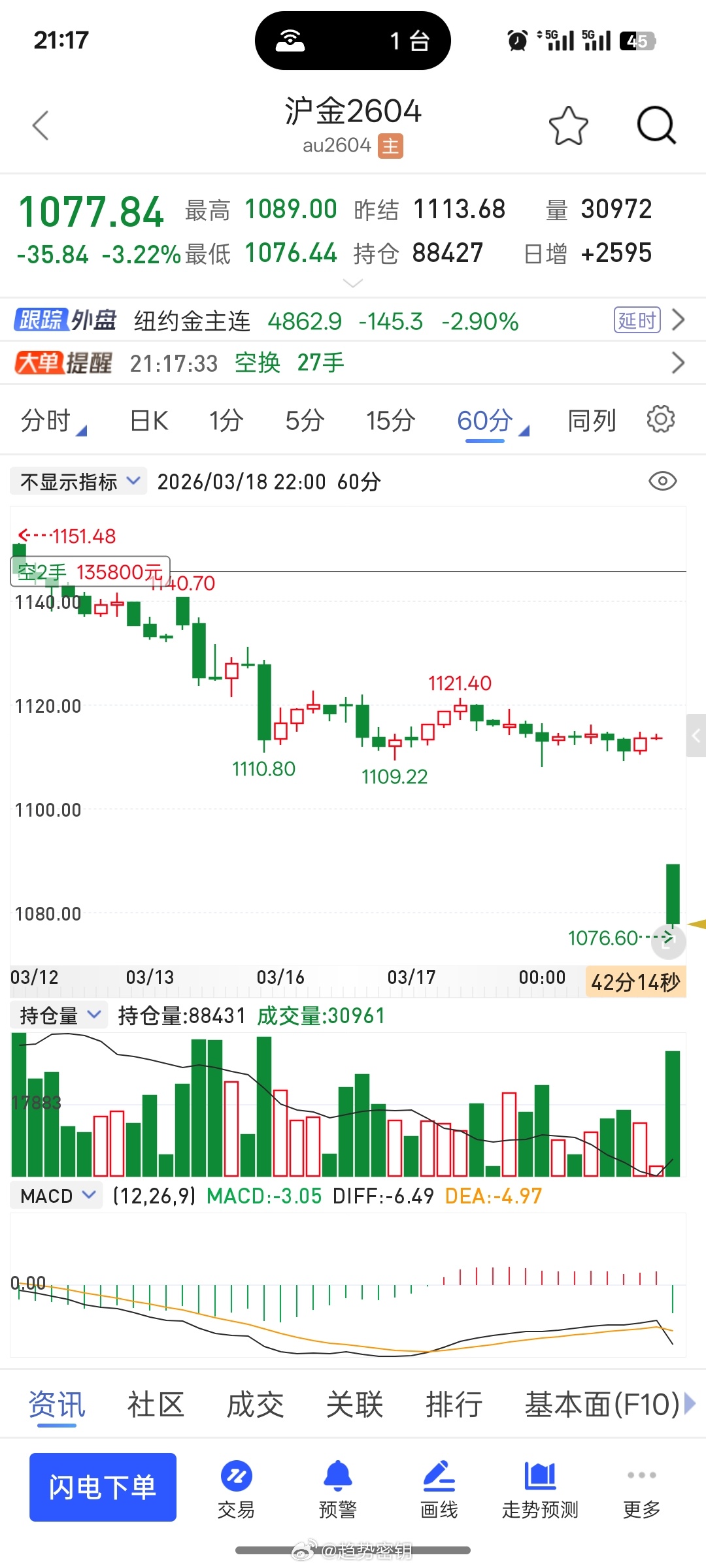Viewport: 706px width, 1568px height.
Task: Toggle chart visibility eye icon
Action: [662, 482]
